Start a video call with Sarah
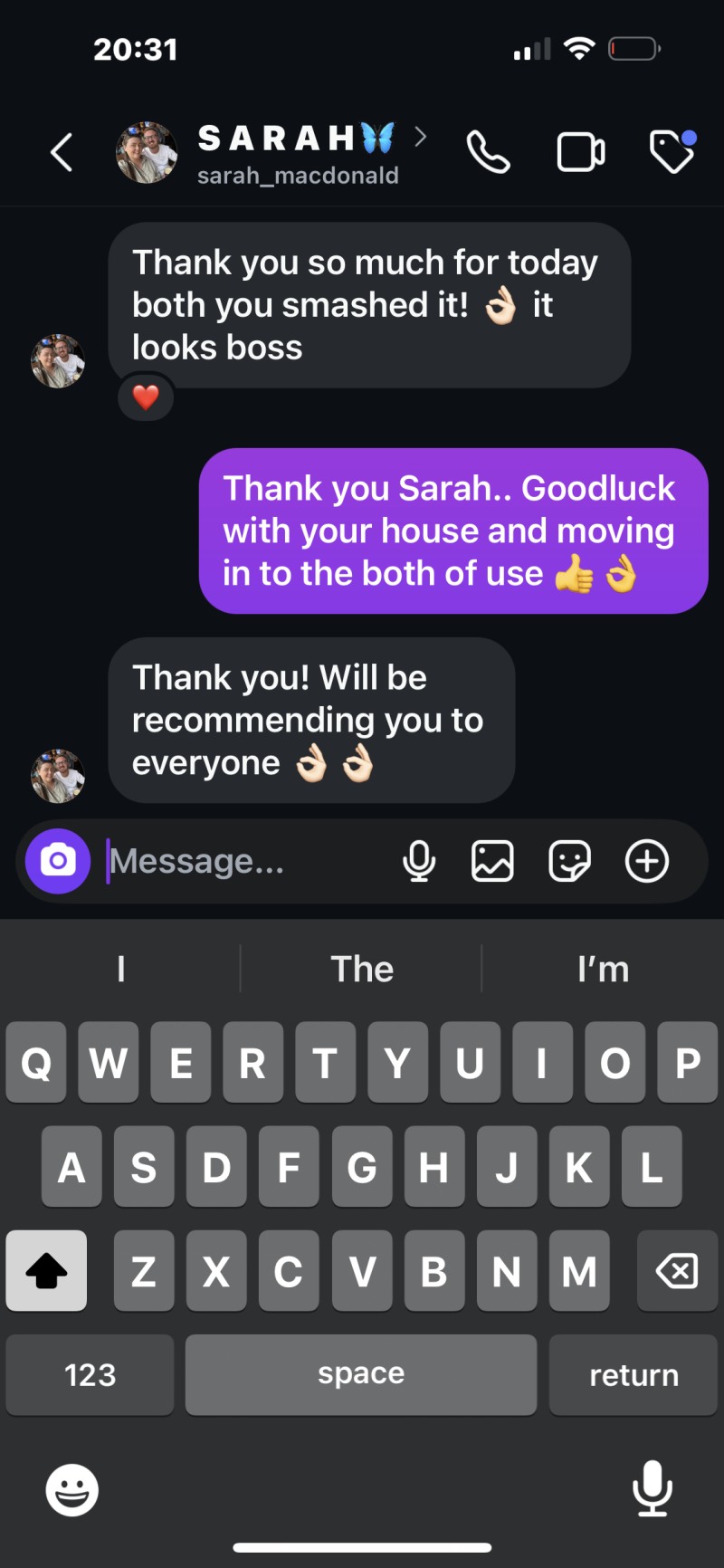 580,152
